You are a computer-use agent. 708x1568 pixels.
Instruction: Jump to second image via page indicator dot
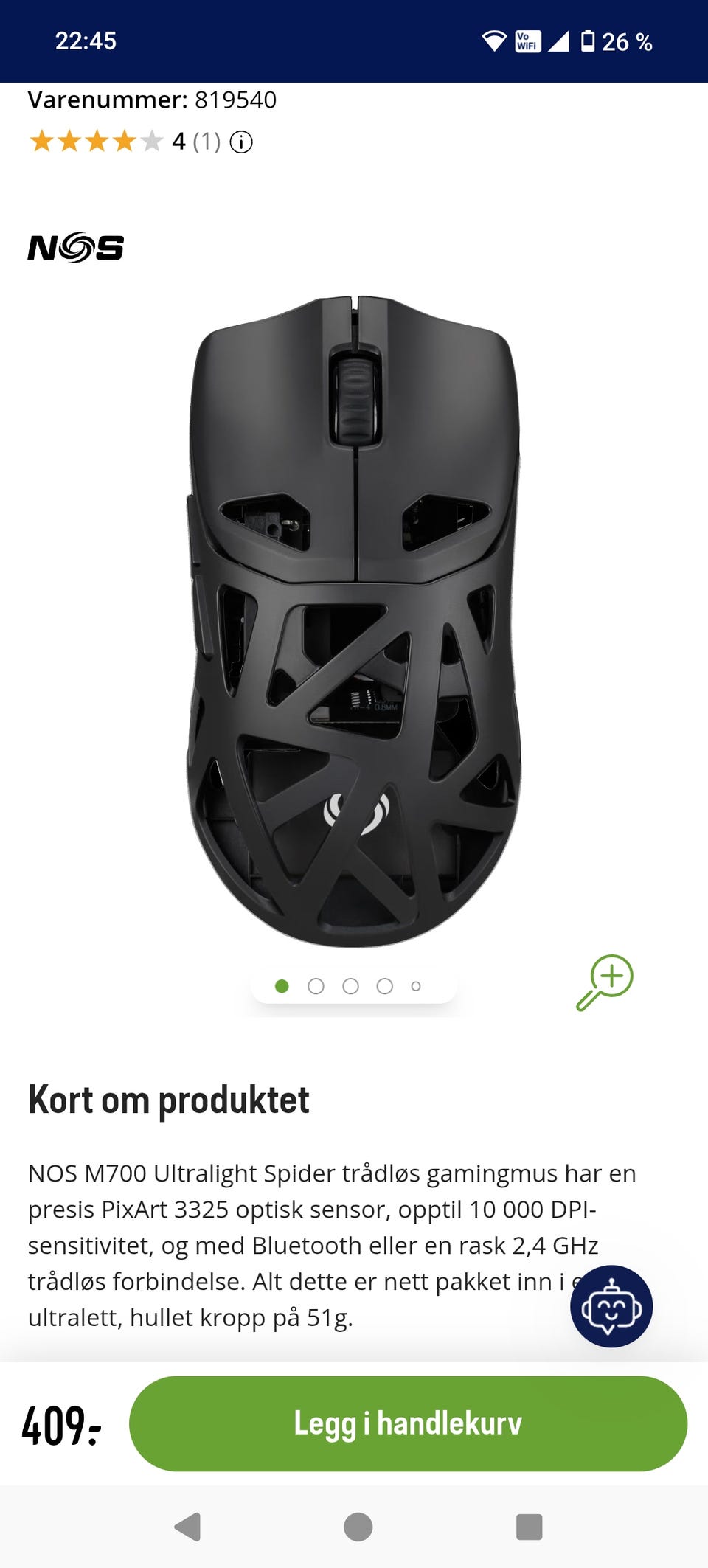click(x=316, y=986)
